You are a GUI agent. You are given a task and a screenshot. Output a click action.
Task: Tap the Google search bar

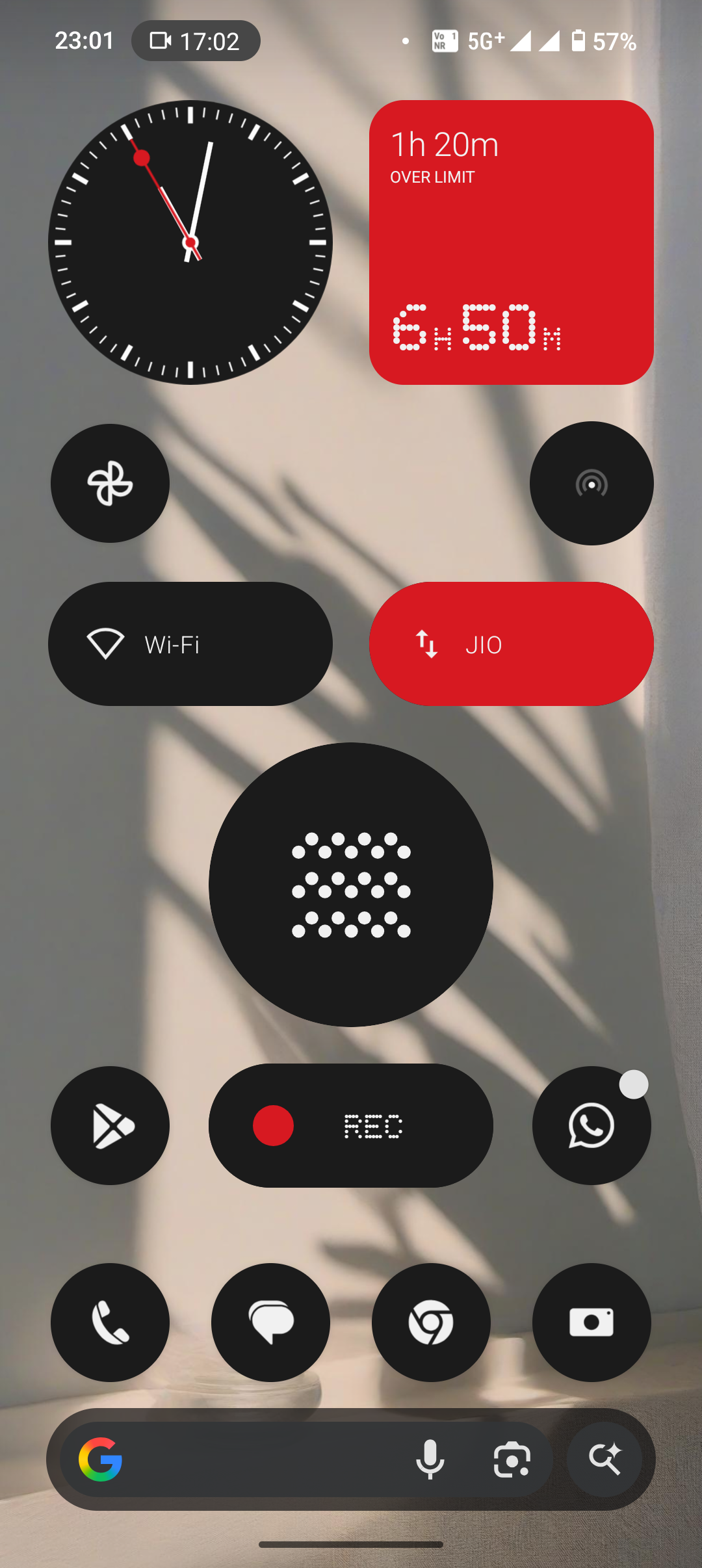coord(247,1459)
